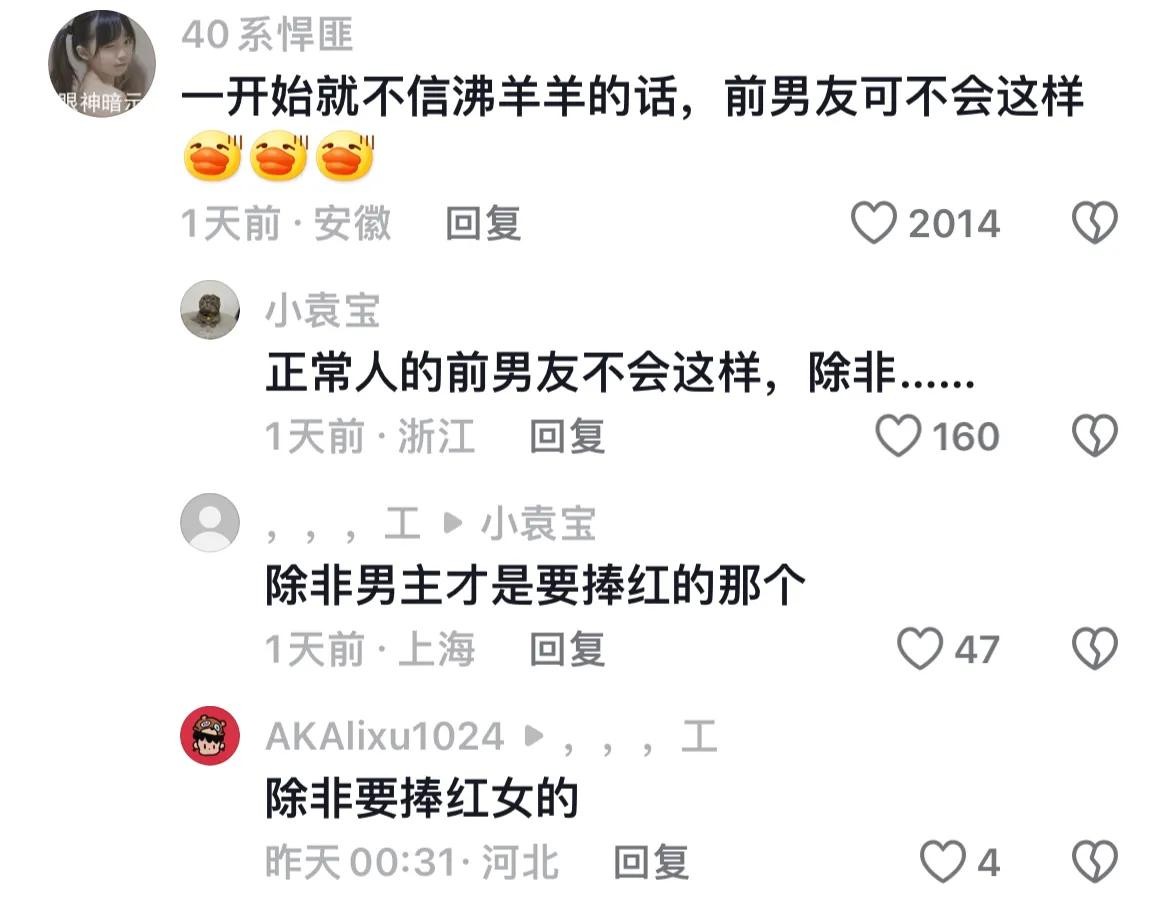Like the comment by 40系悍匪

(875, 223)
